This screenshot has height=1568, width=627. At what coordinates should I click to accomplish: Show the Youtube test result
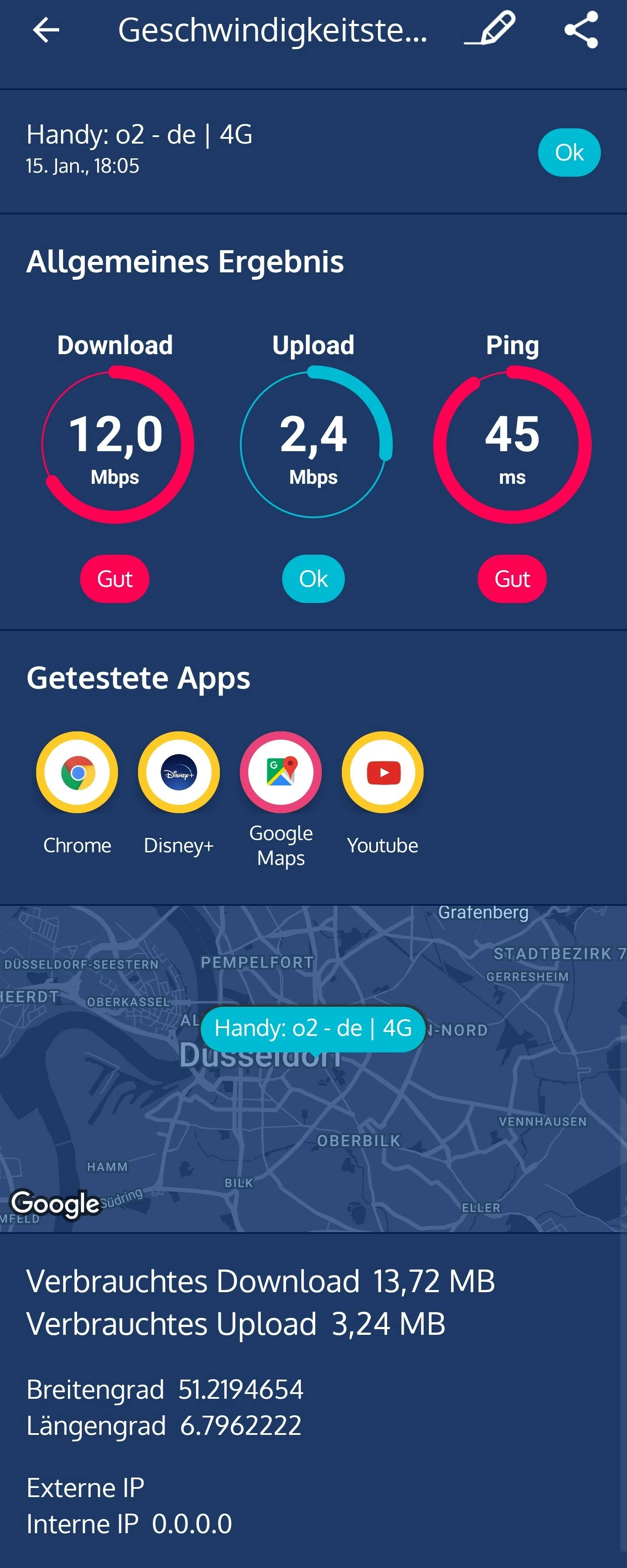coord(383,772)
